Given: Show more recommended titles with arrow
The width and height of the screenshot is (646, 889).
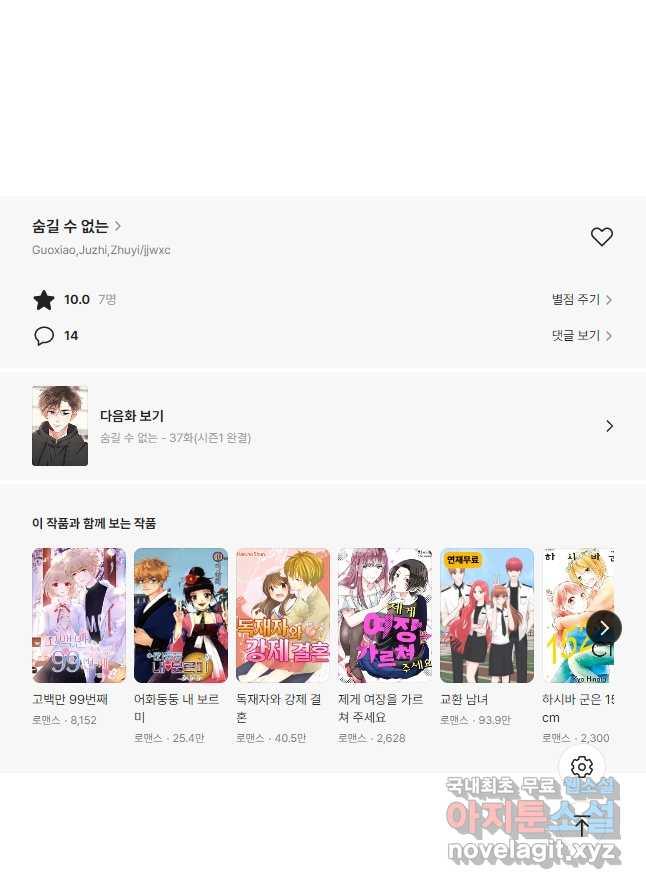Looking at the screenshot, I should tap(604, 628).
